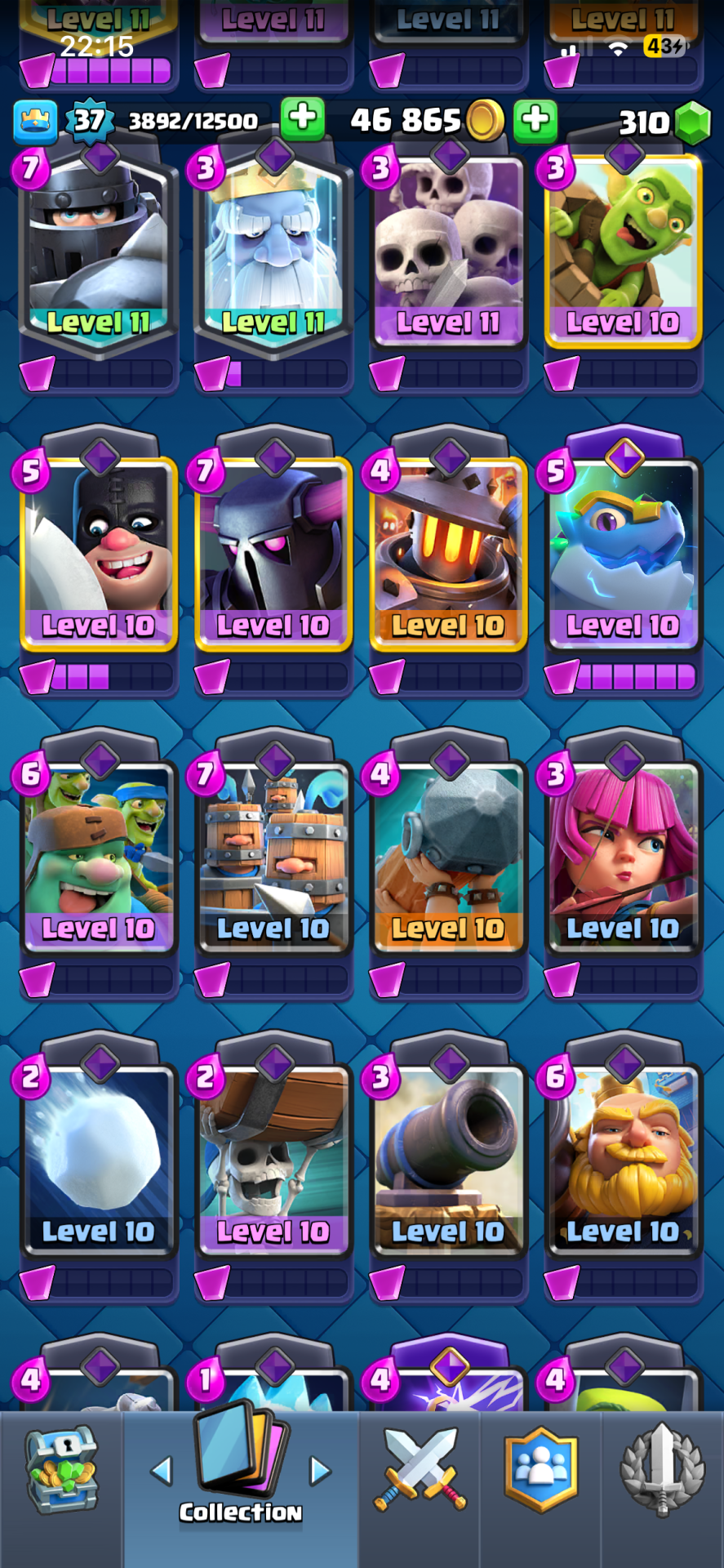This screenshot has height=1568, width=724.
Task: Open the blue crown icon
Action: [35, 122]
